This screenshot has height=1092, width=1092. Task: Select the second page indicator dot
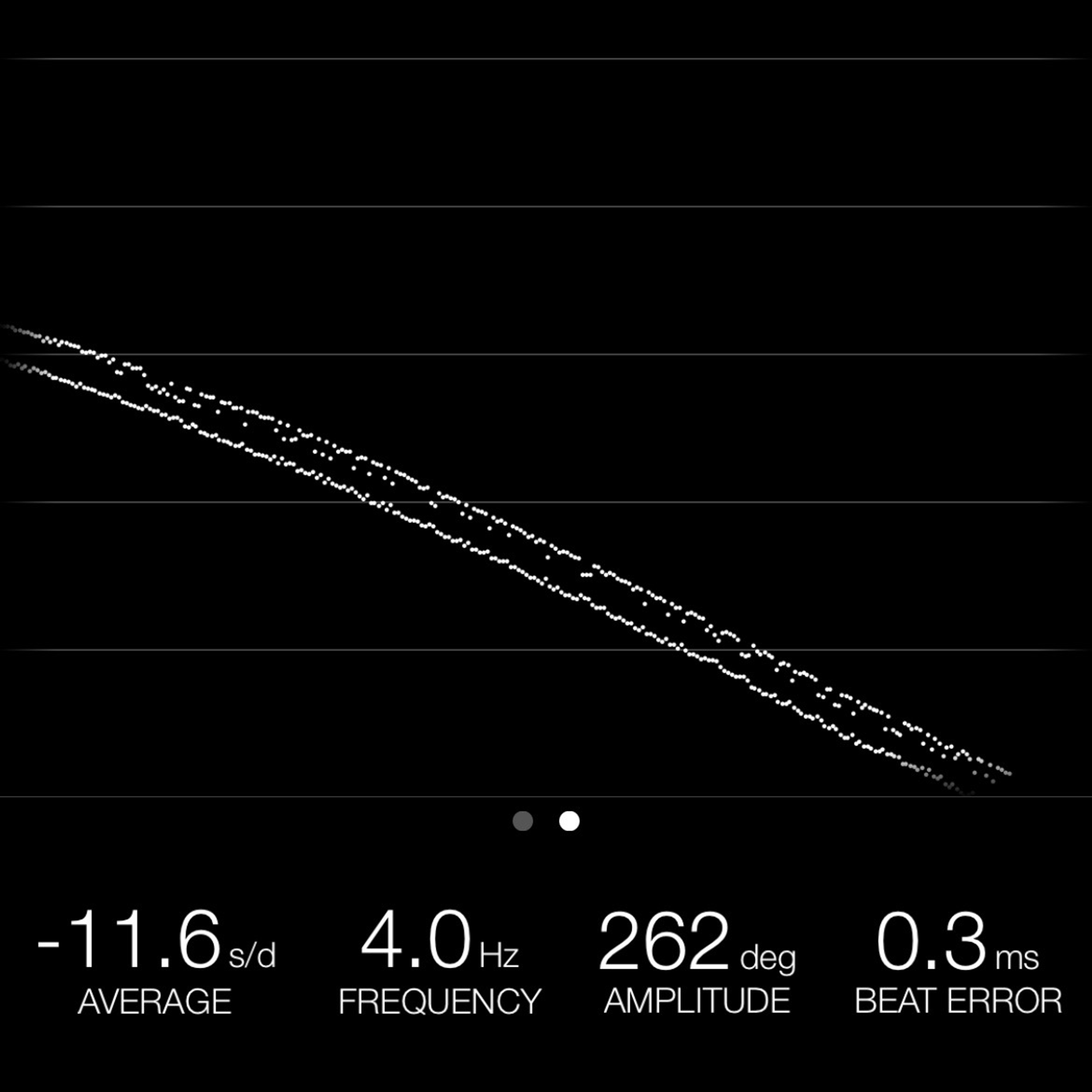tap(569, 821)
